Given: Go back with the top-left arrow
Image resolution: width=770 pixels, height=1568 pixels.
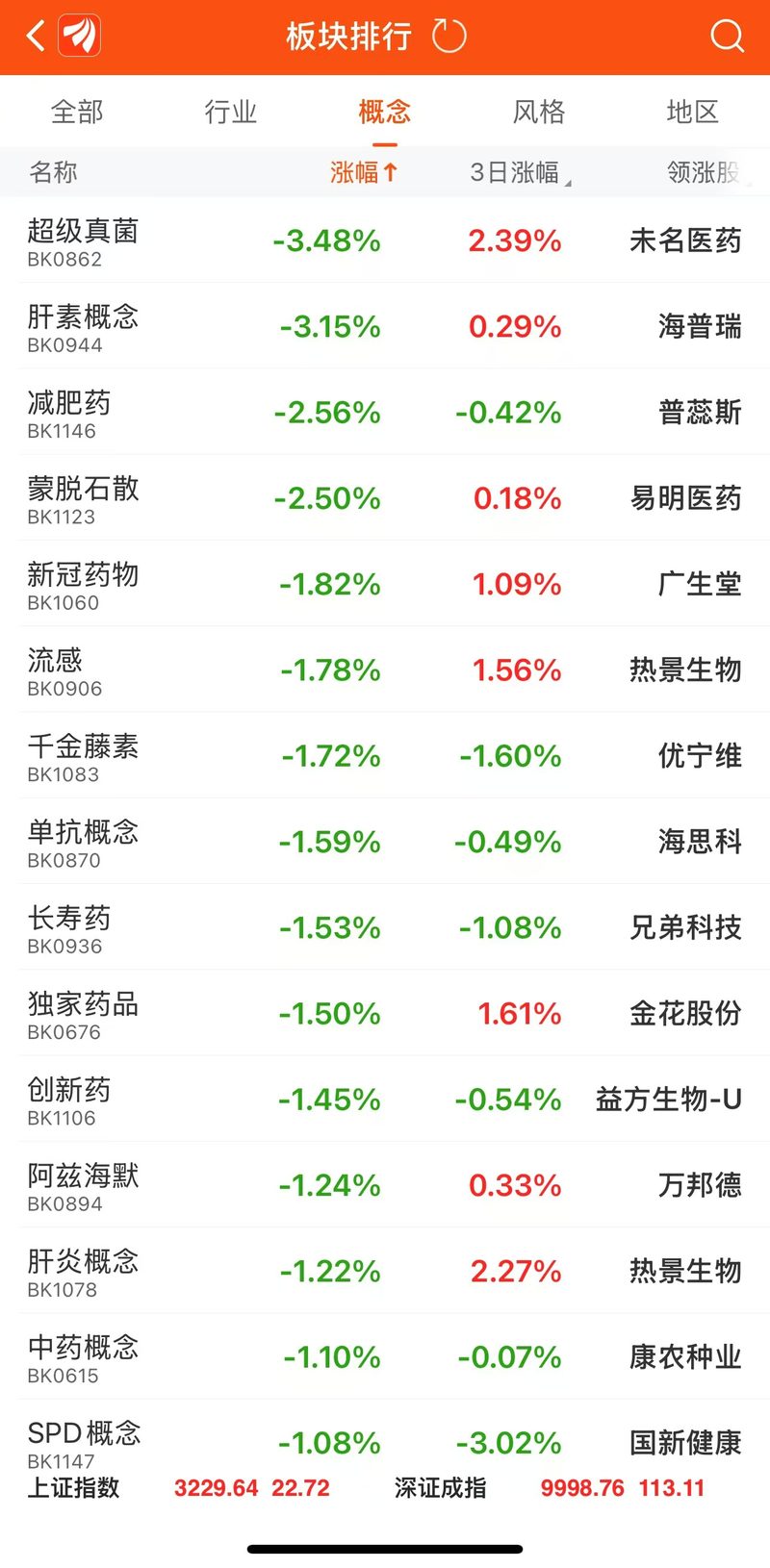Looking at the screenshot, I should [36, 37].
